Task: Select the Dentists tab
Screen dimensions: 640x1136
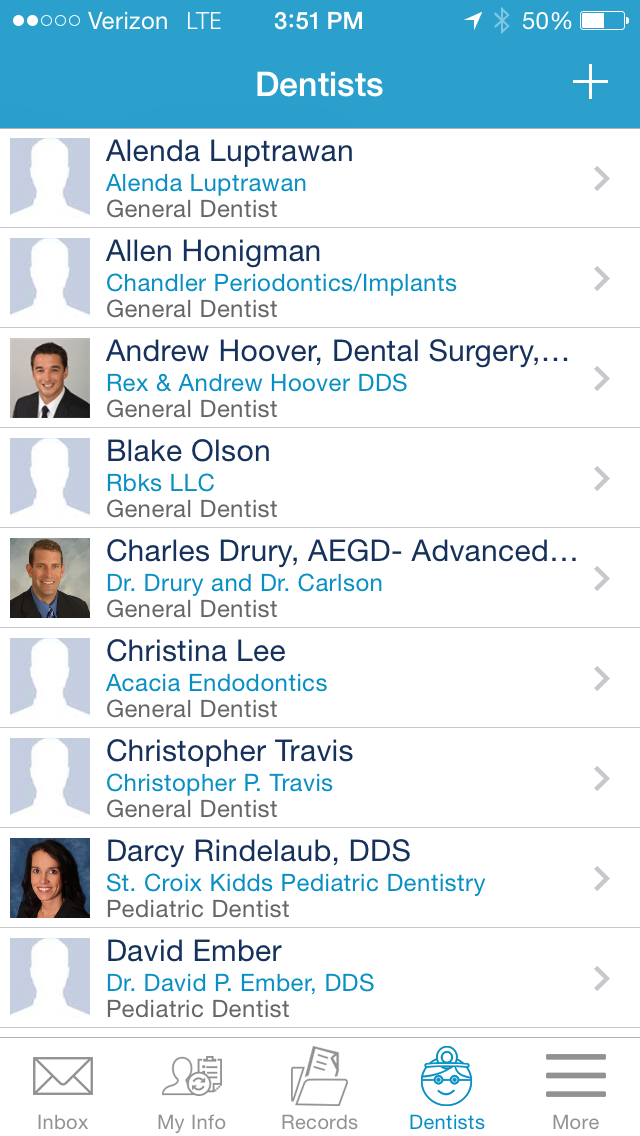Action: pyautogui.click(x=447, y=1092)
